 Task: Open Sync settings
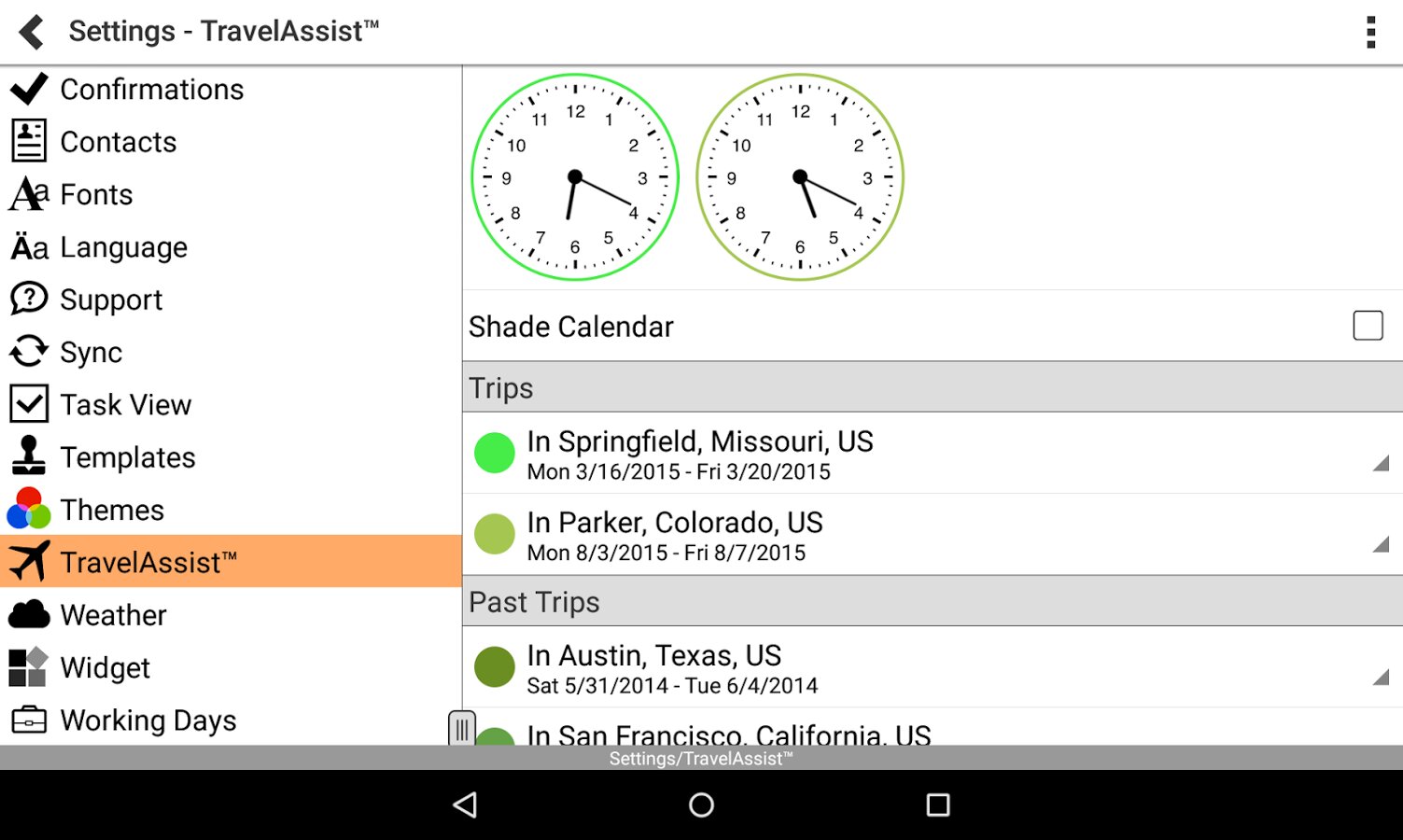tap(91, 352)
